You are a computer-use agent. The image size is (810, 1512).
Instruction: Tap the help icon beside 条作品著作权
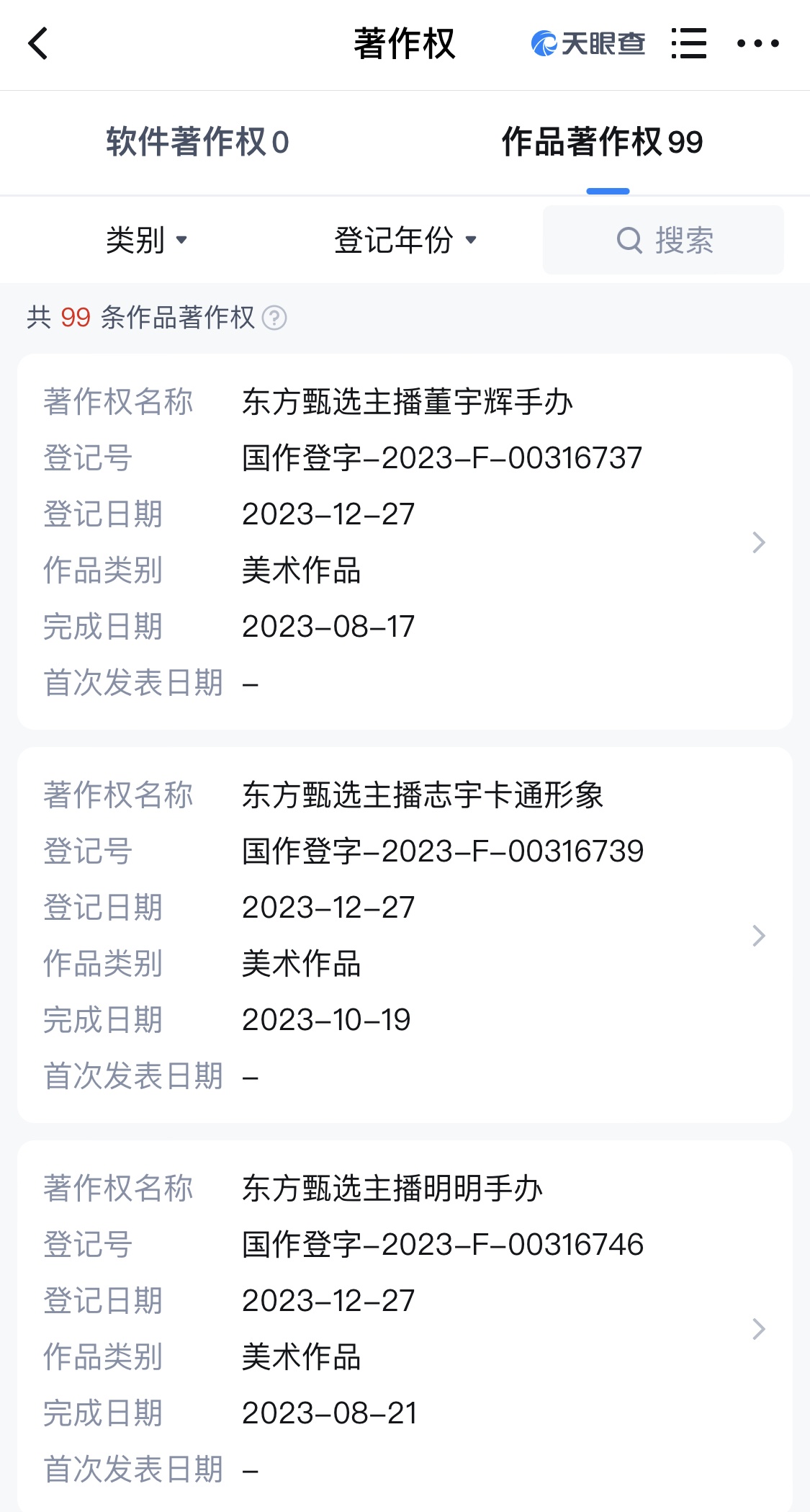click(x=274, y=318)
